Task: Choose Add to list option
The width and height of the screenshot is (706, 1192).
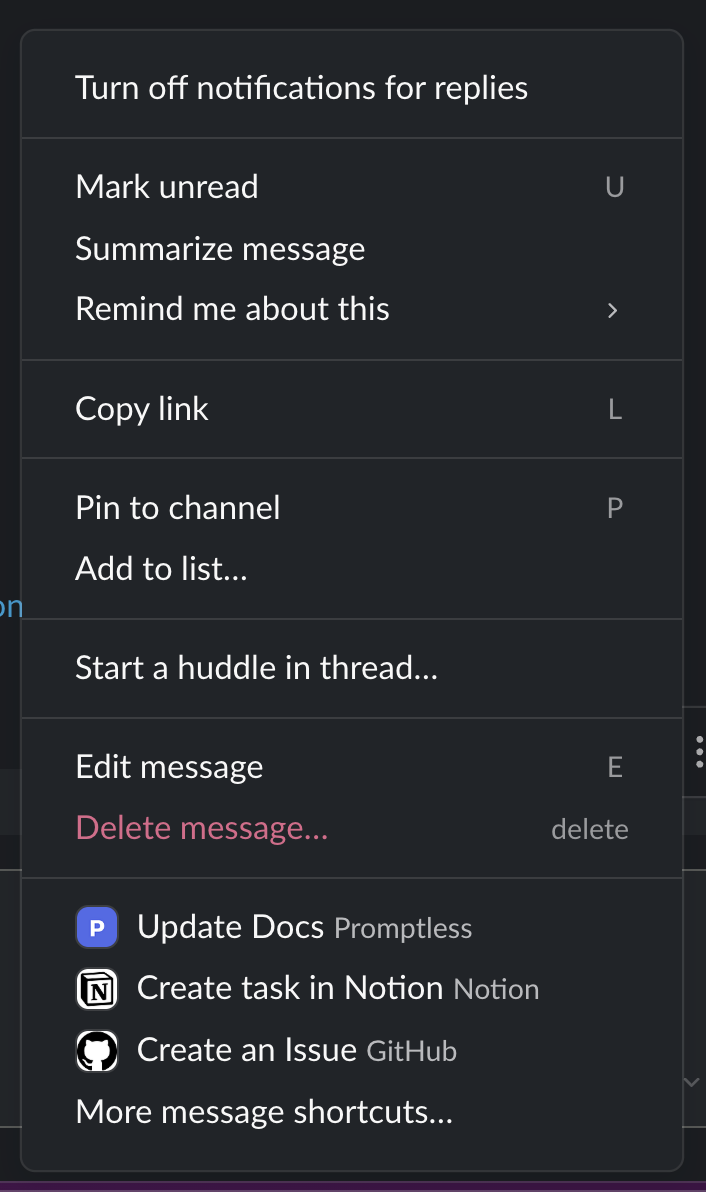Action: click(x=161, y=569)
